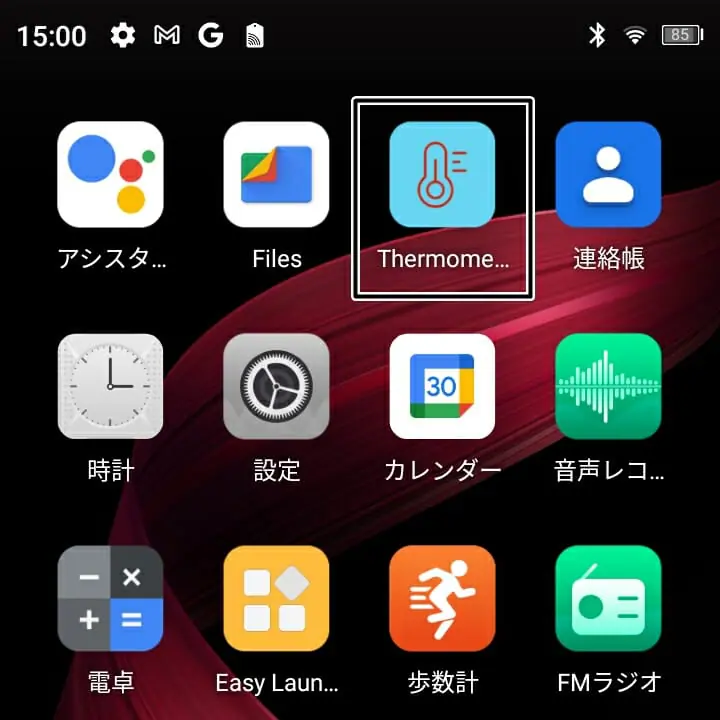Open the カレンダー calendar app
Viewport: 720px width, 720px height.
pos(442,387)
